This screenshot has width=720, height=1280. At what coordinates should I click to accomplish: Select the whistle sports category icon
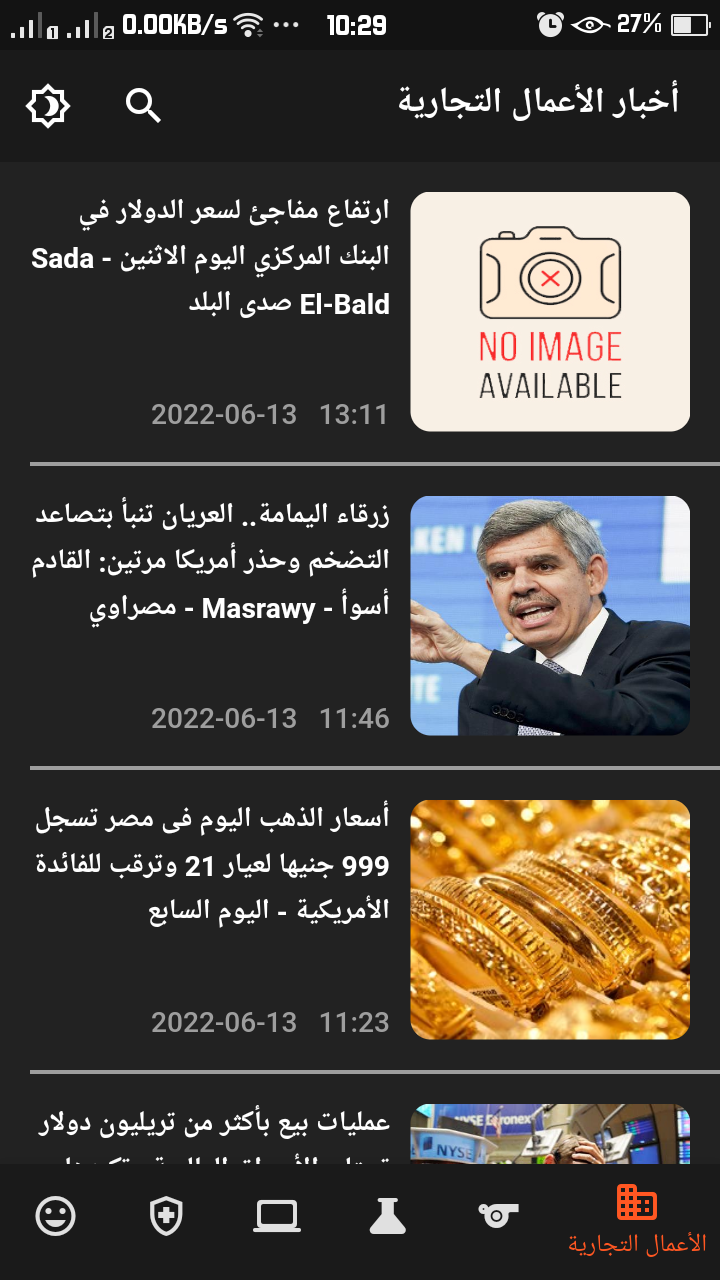pyautogui.click(x=497, y=1214)
